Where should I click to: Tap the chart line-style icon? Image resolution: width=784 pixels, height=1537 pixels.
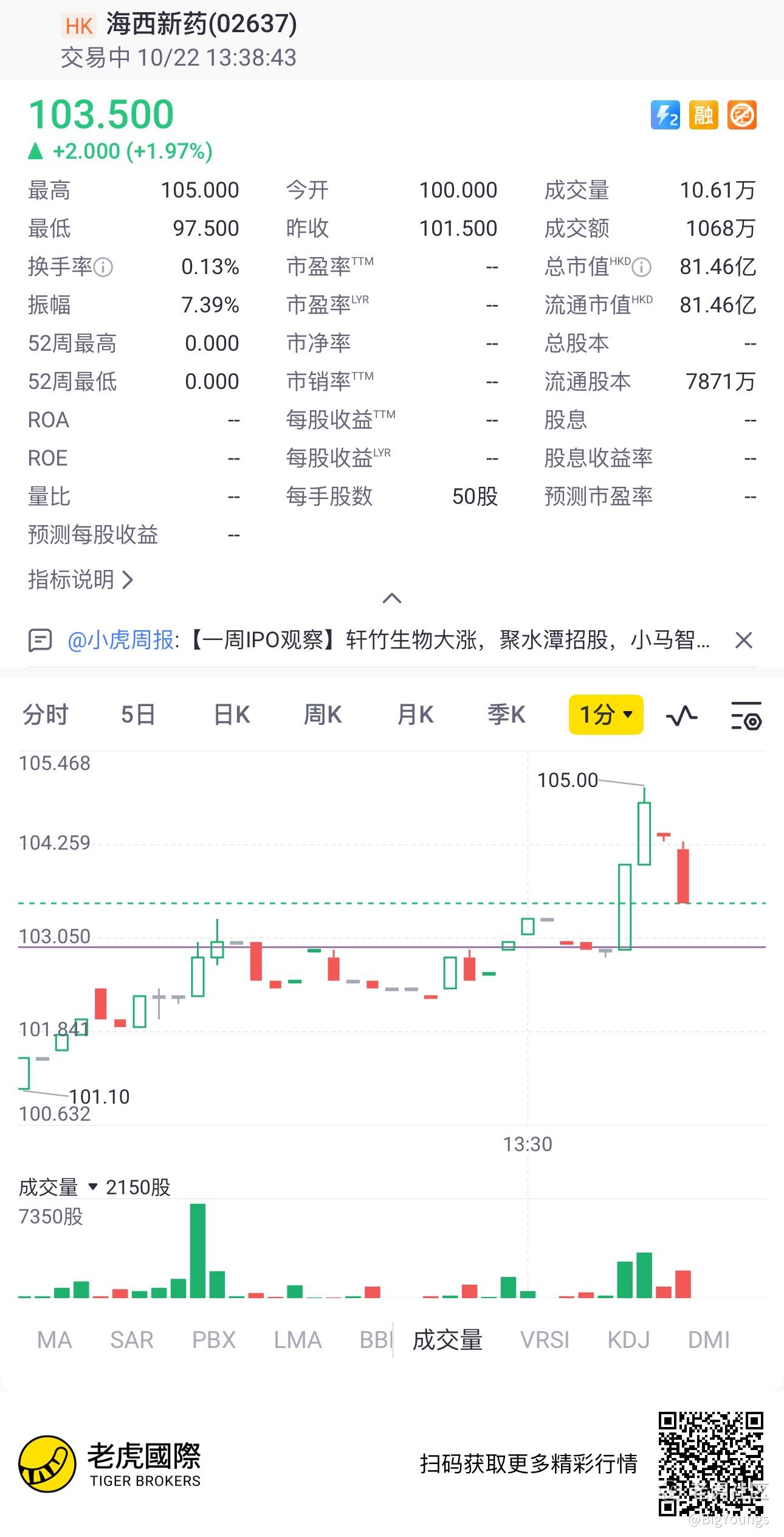coord(681,715)
